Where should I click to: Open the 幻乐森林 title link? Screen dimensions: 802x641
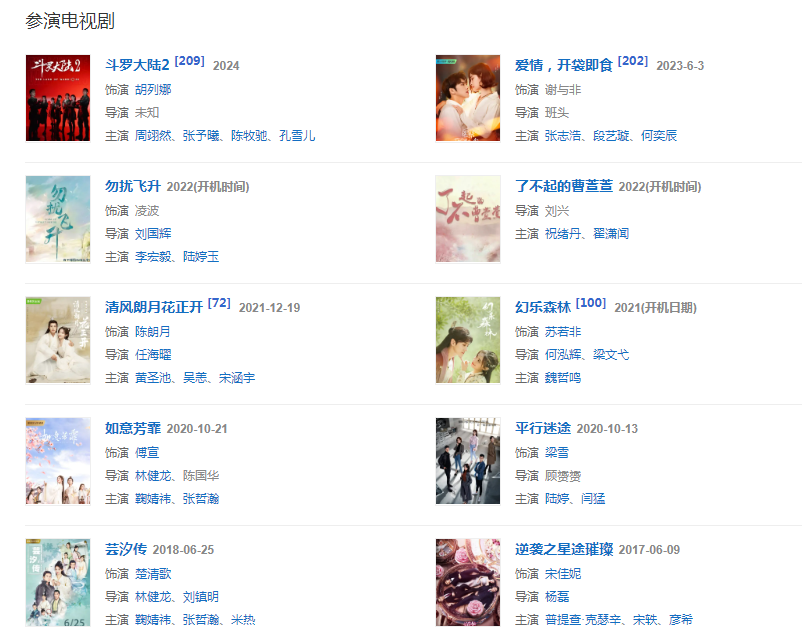(542, 308)
